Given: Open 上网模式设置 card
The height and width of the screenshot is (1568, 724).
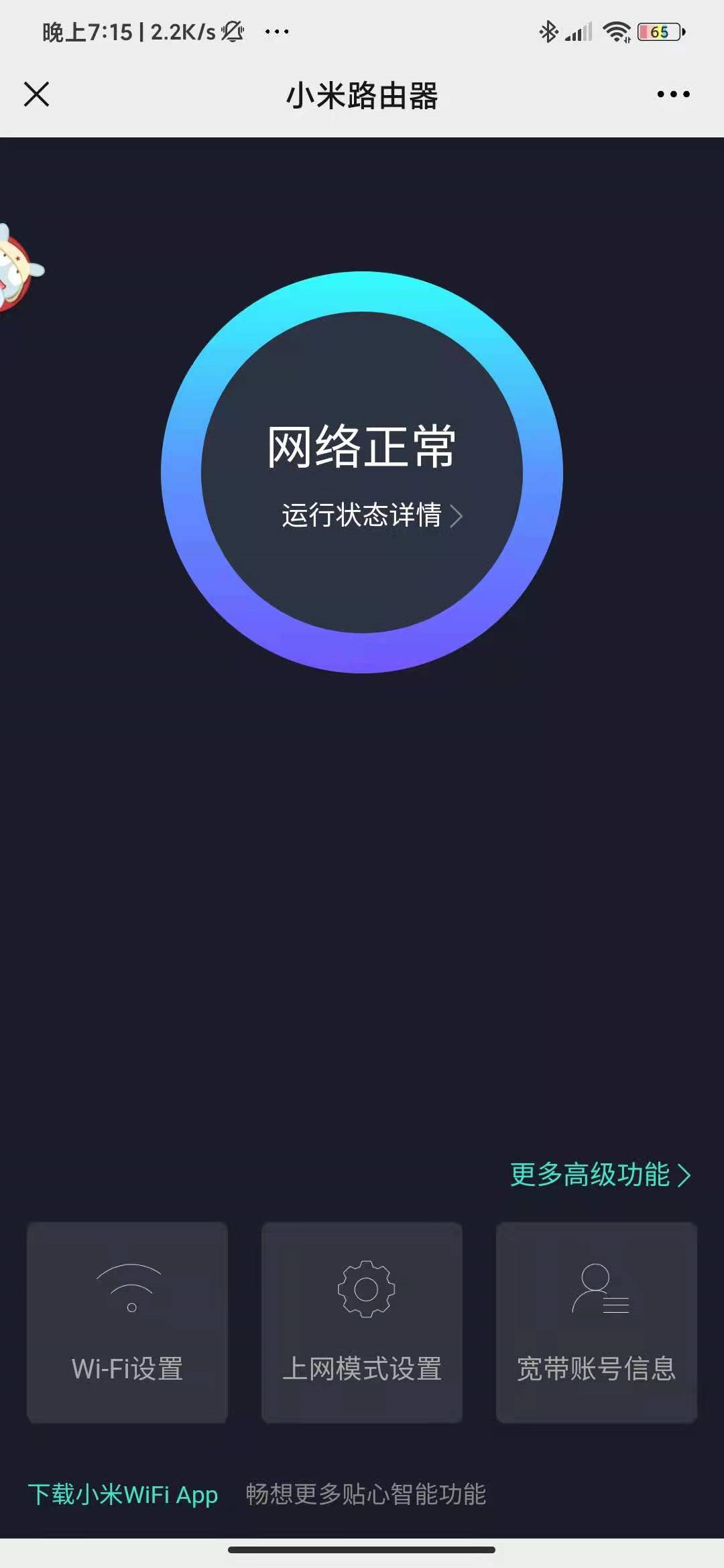Looking at the screenshot, I should (x=362, y=1322).
